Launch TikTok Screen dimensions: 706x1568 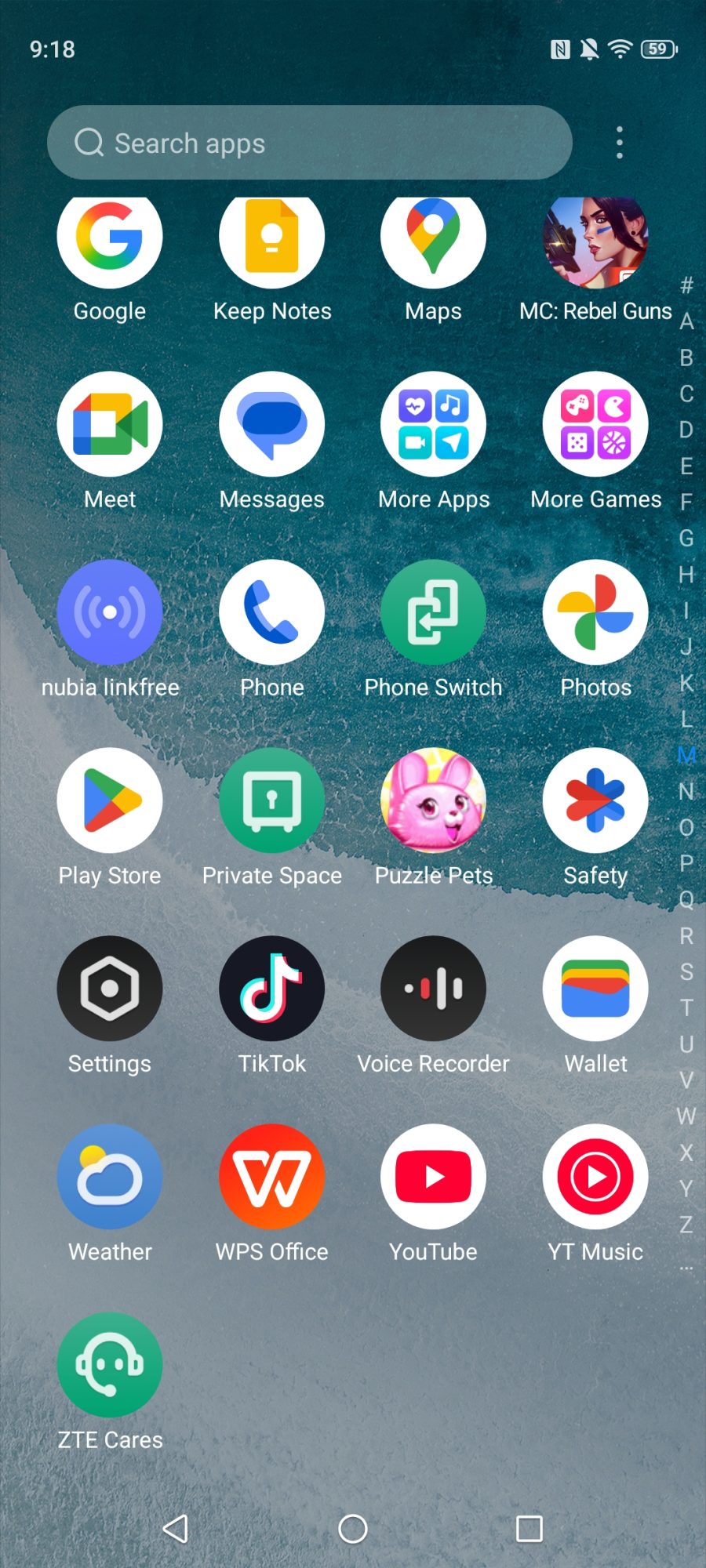[271, 989]
